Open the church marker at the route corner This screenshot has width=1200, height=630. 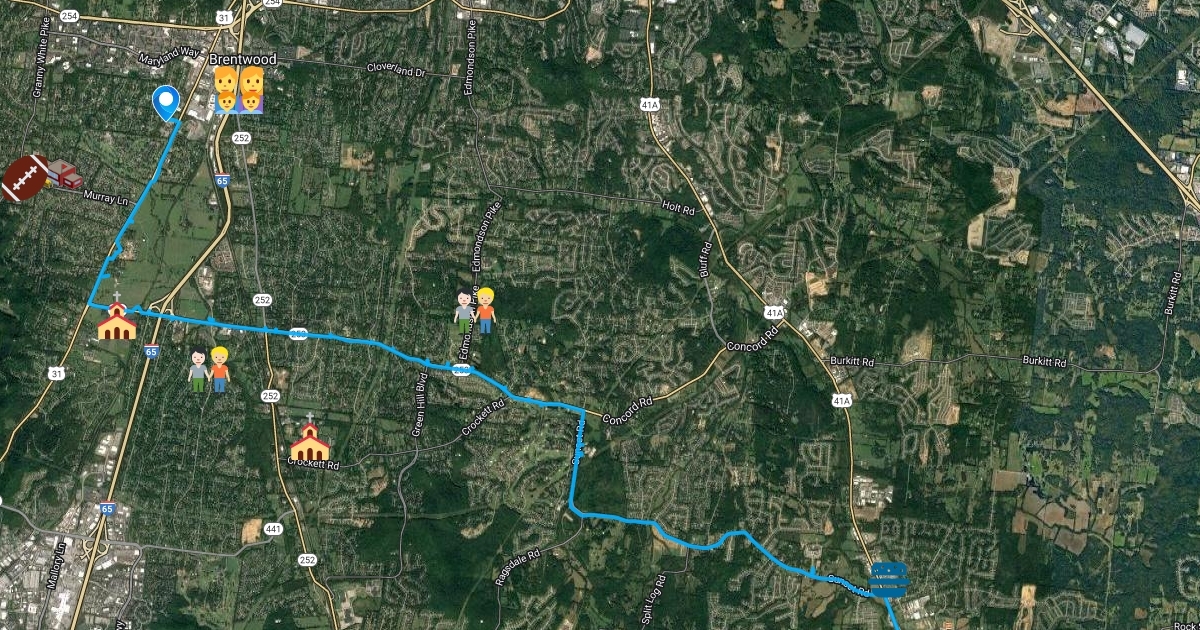point(117,319)
